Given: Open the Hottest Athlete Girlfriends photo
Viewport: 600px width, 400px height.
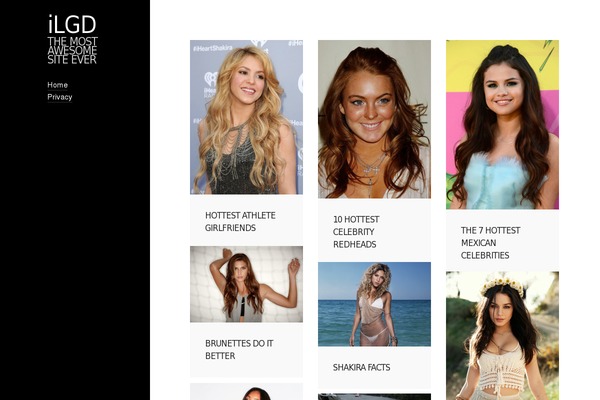Looking at the screenshot, I should point(246,117).
